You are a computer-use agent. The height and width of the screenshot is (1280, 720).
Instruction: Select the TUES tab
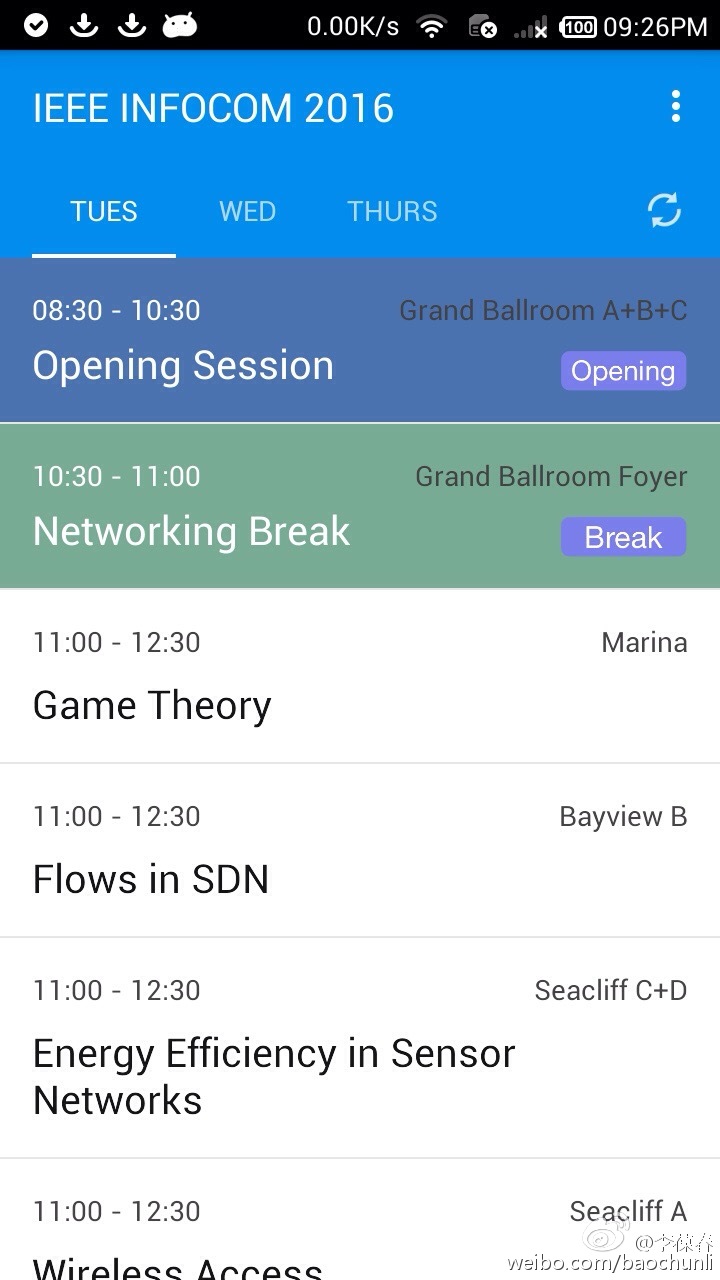(104, 211)
